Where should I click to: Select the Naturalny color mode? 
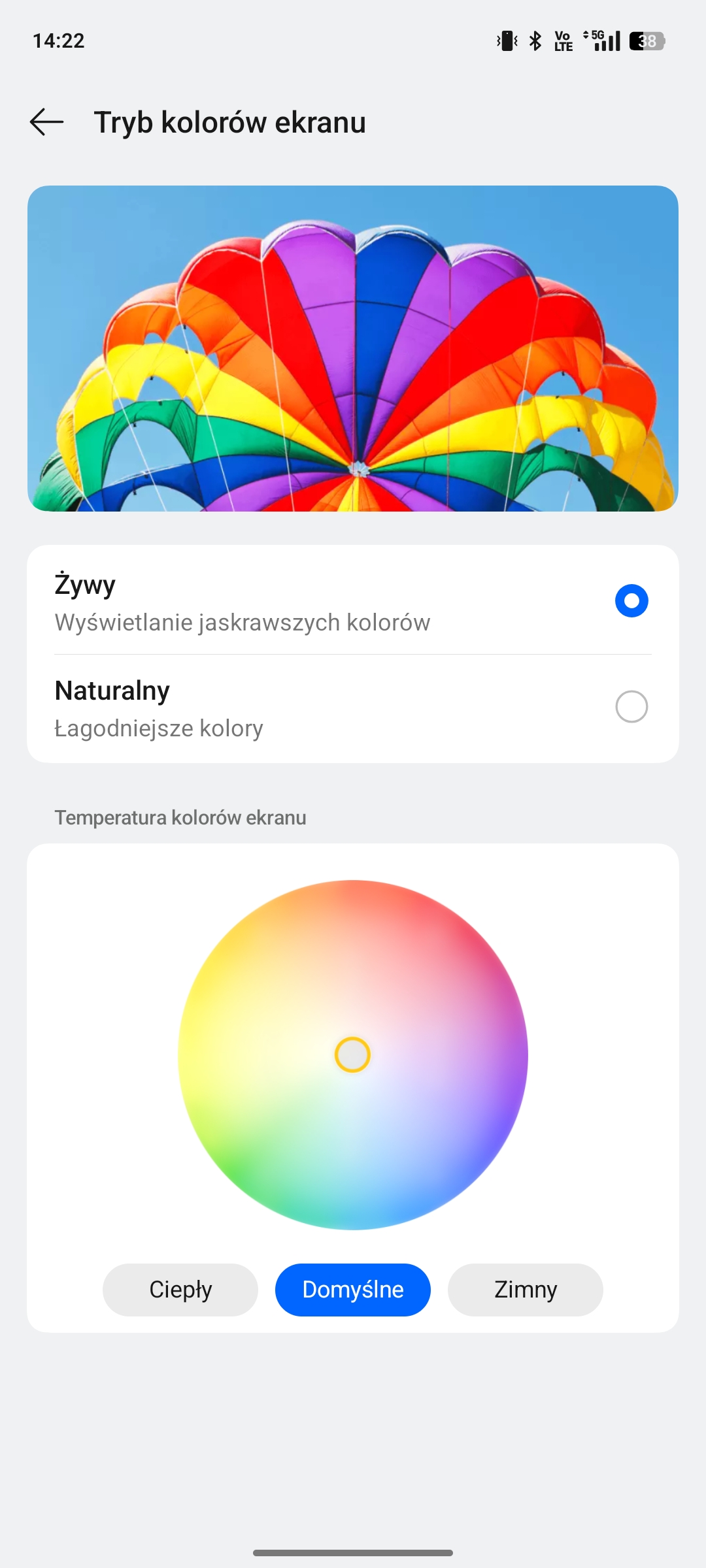(353, 708)
